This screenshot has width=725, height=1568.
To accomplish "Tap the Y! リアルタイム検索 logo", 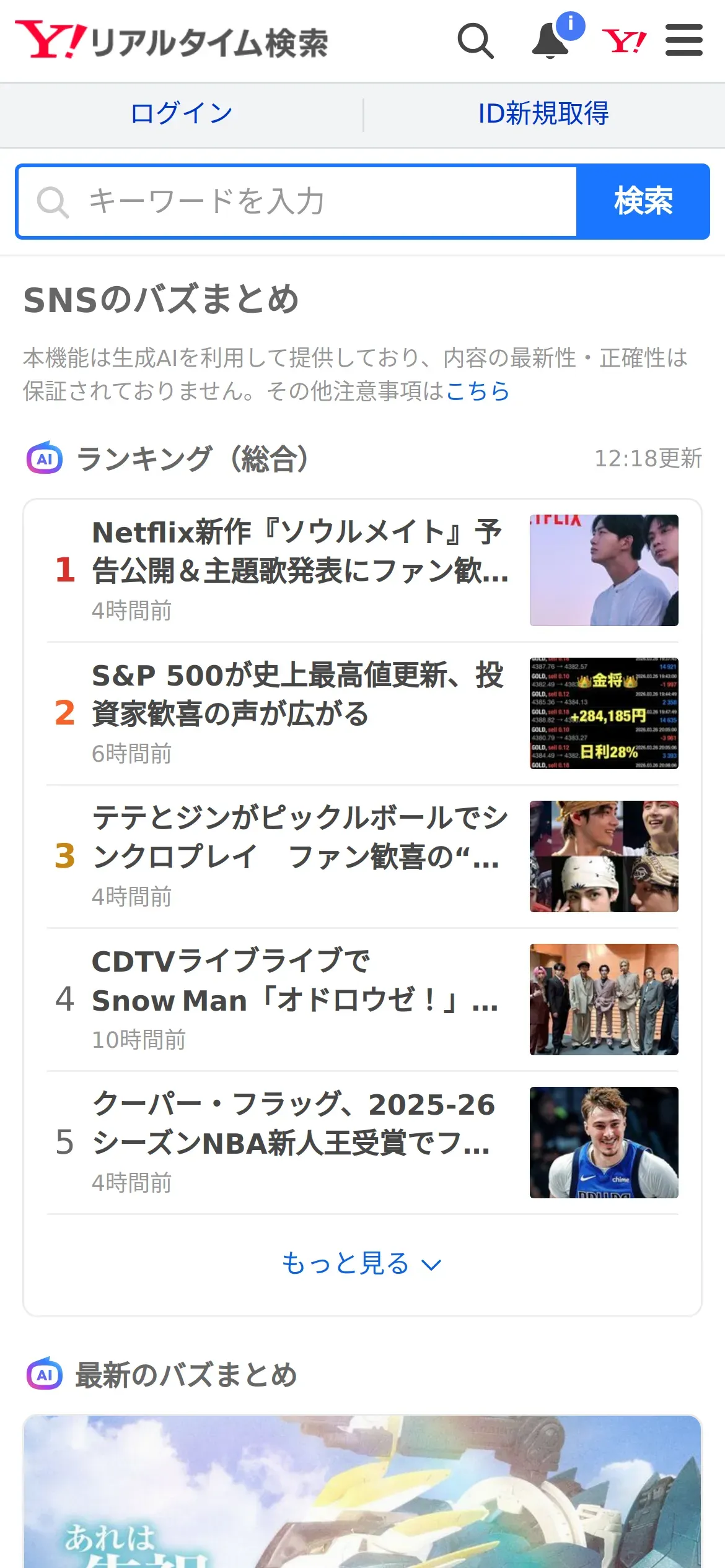I will 172,41.
